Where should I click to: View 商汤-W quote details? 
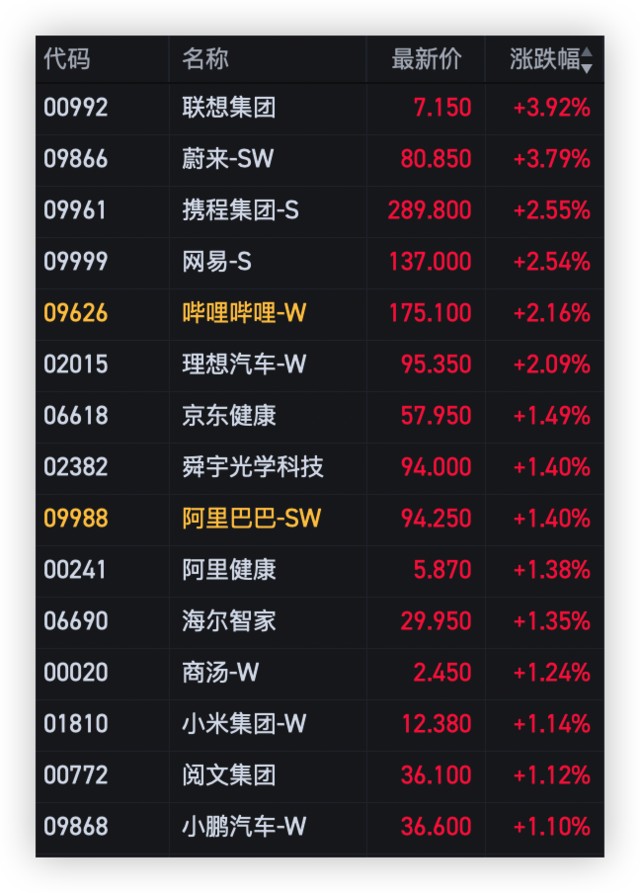point(220,672)
